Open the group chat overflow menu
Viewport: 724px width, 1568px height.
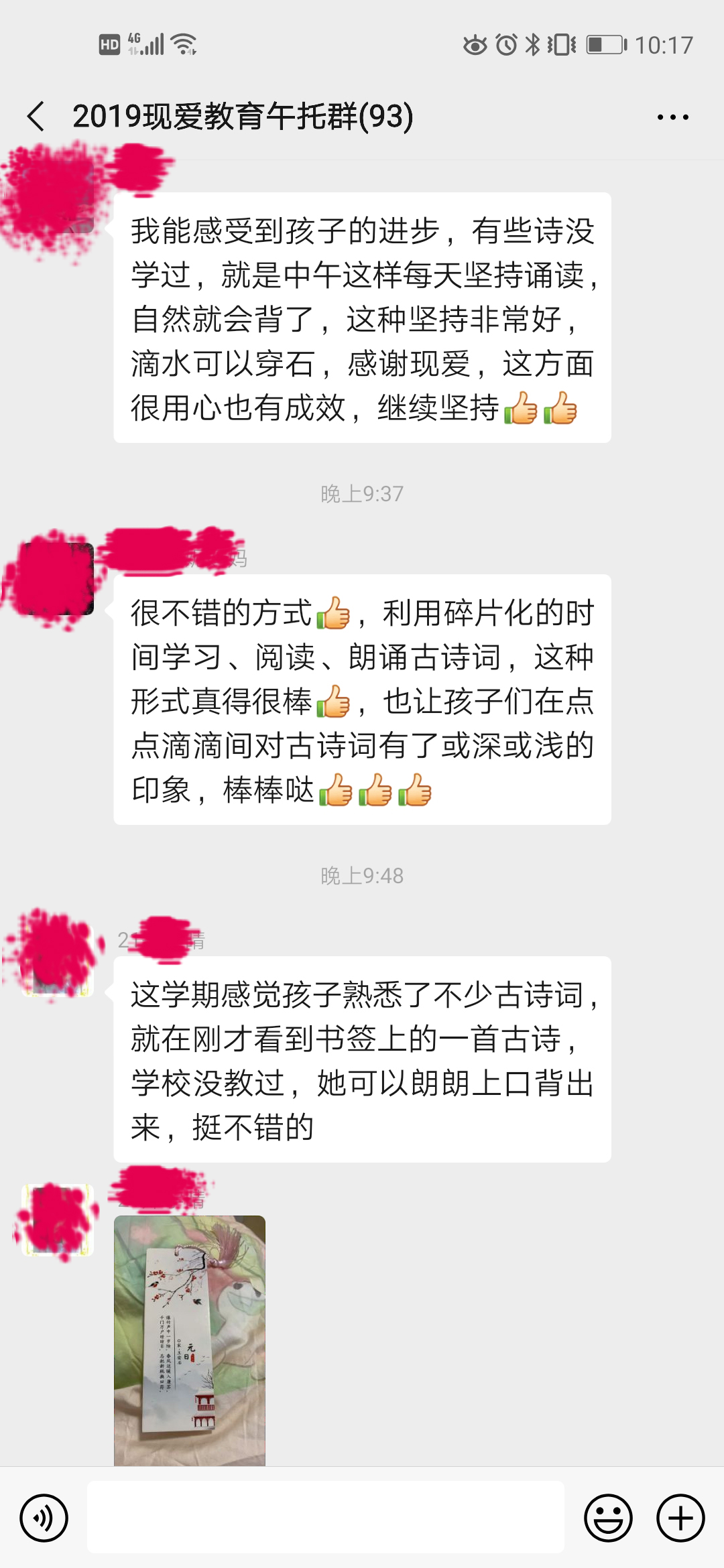pyautogui.click(x=672, y=117)
